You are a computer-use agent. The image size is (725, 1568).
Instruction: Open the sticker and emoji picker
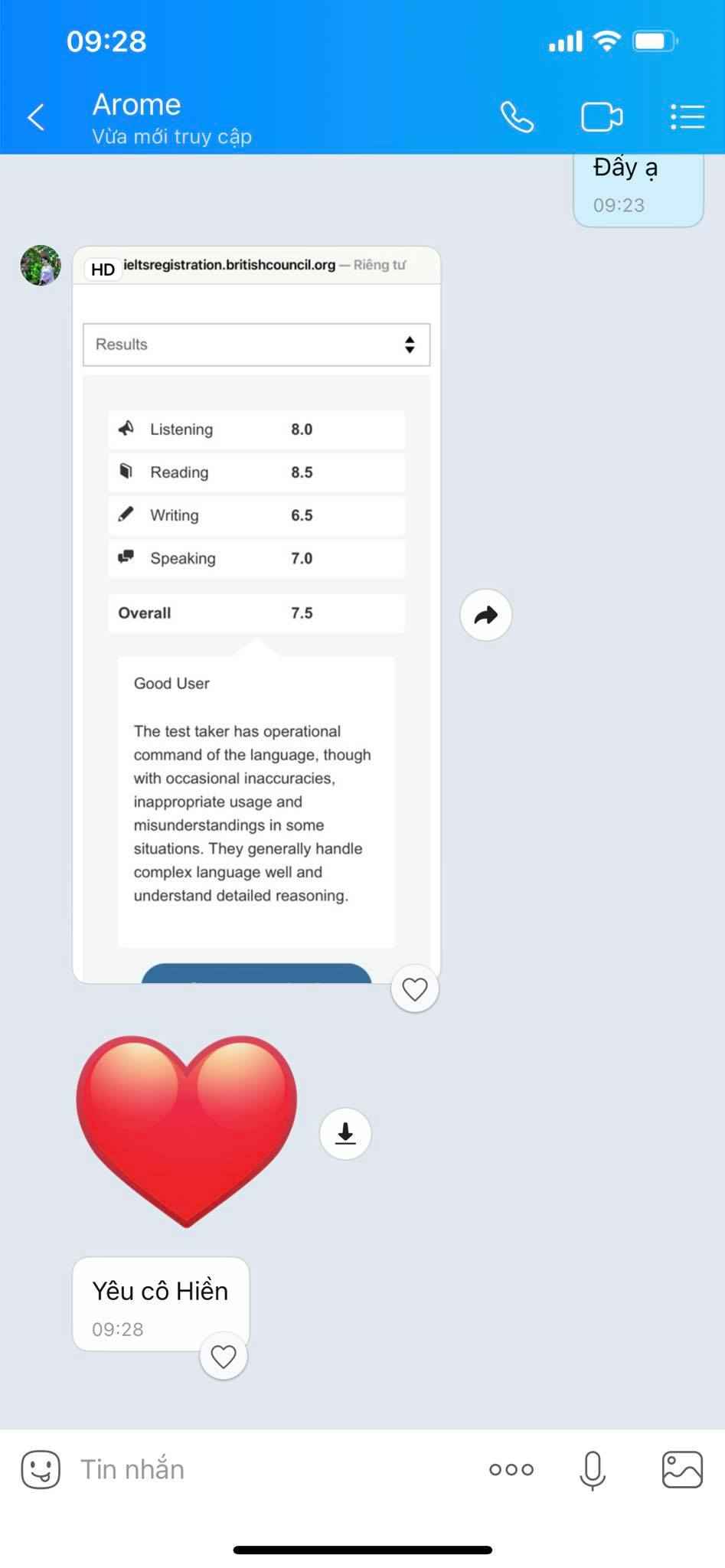(41, 1469)
